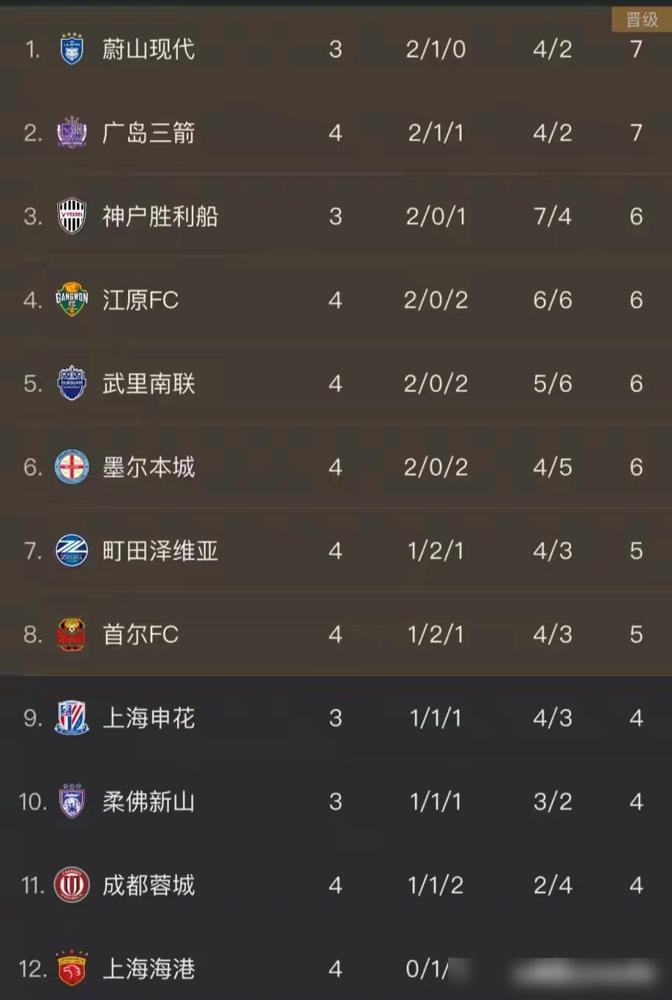The height and width of the screenshot is (1000, 672).
Task: Open the 上海海港 team row
Action: tap(148, 968)
